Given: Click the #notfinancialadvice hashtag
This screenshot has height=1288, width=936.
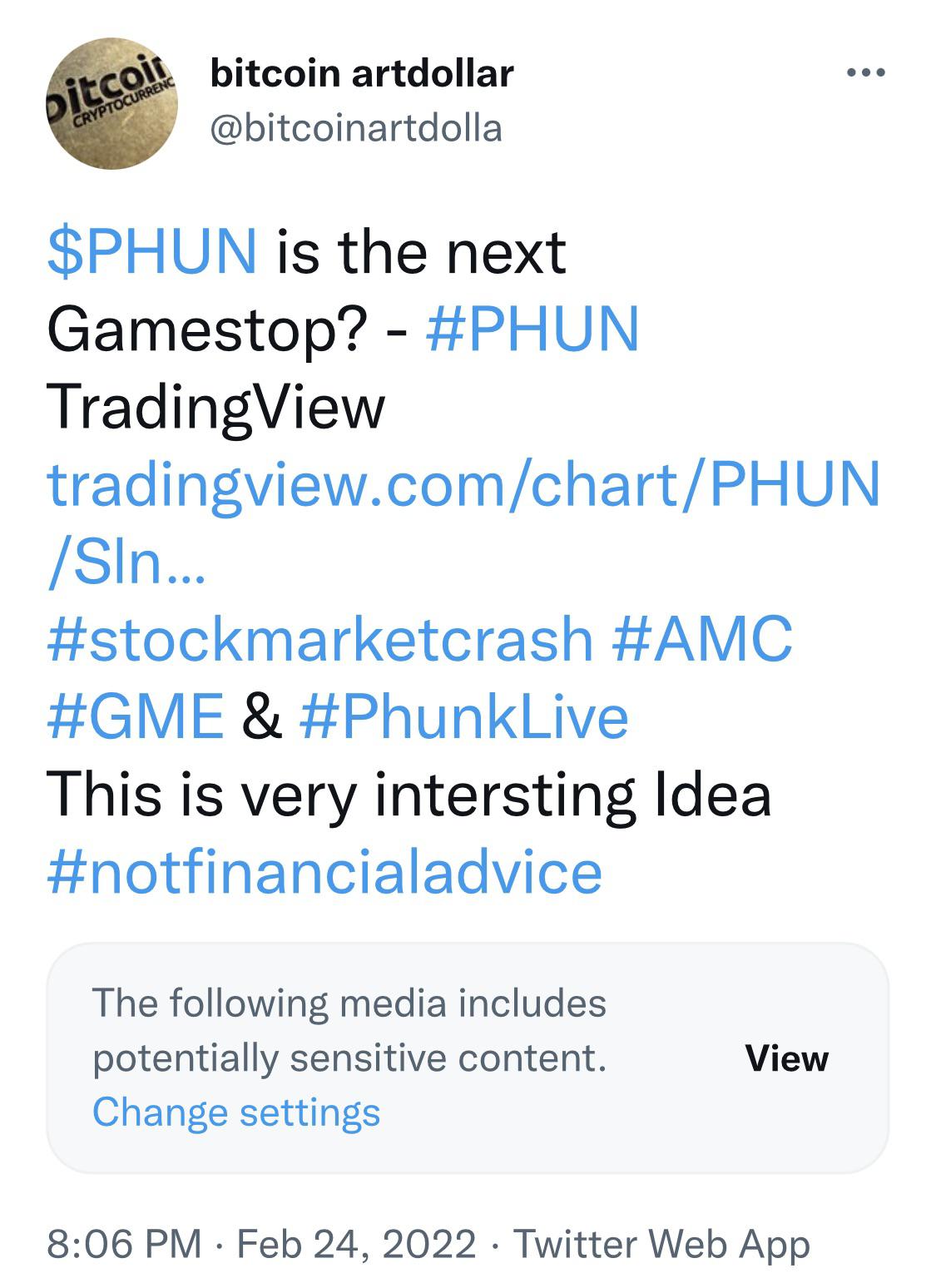Looking at the screenshot, I should [x=324, y=874].
